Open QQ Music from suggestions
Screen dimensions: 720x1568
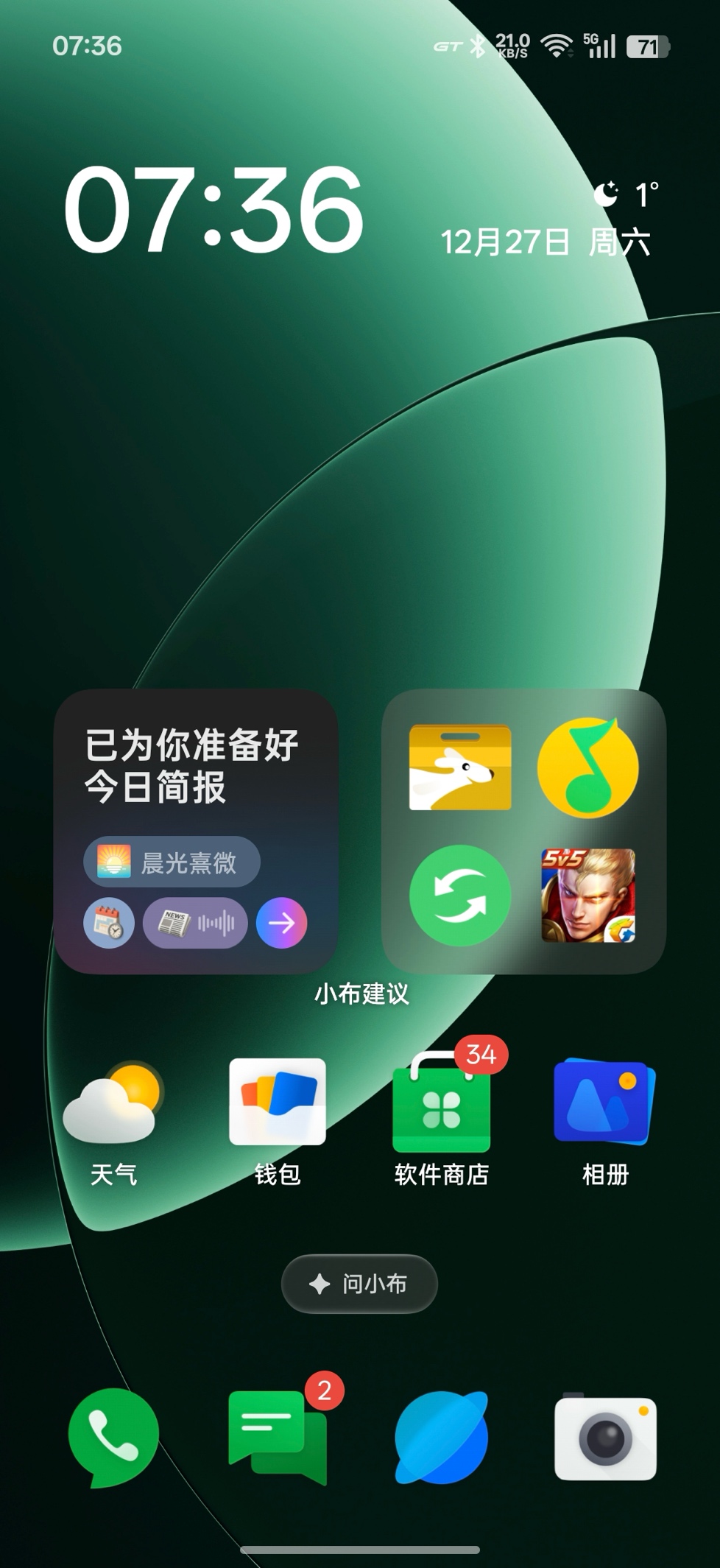pos(587,767)
